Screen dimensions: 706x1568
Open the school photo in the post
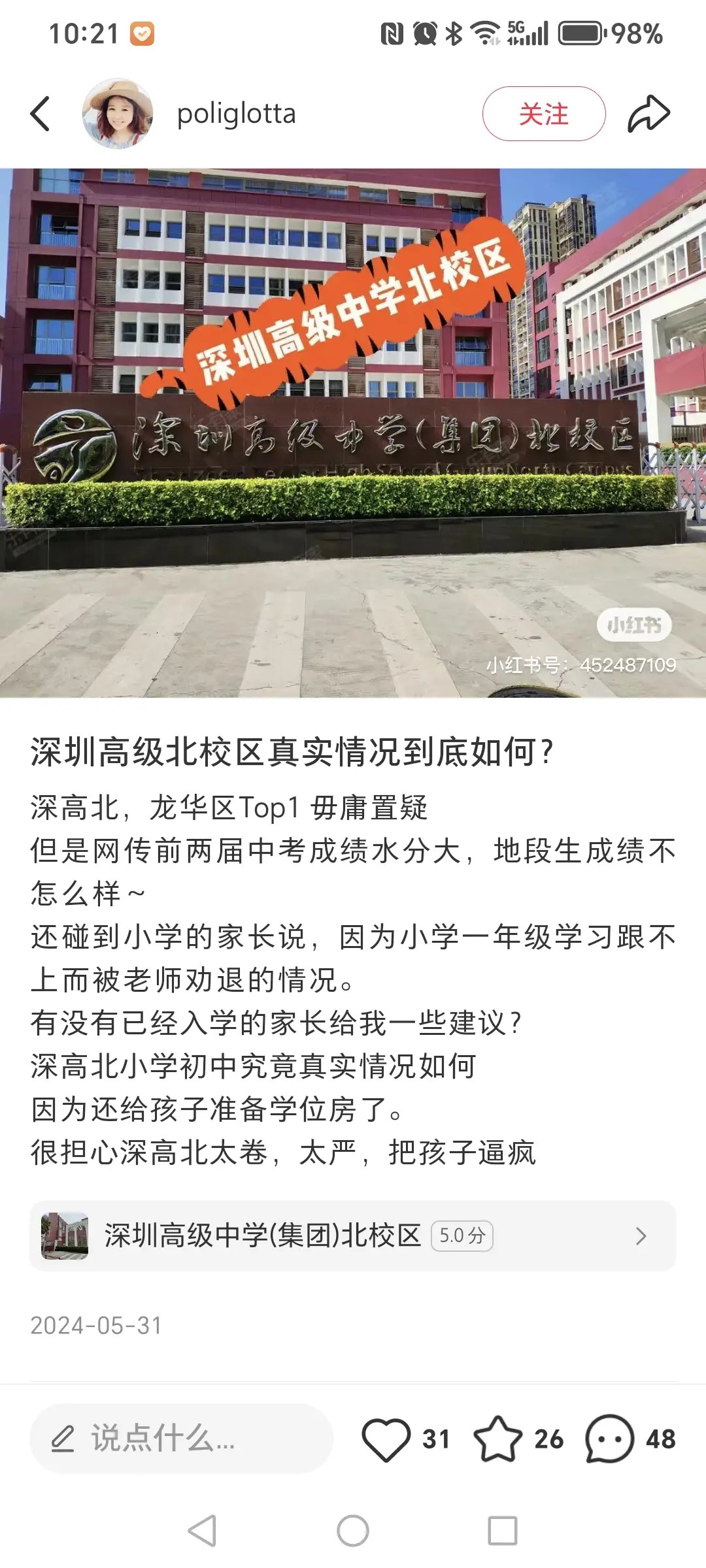(353, 433)
